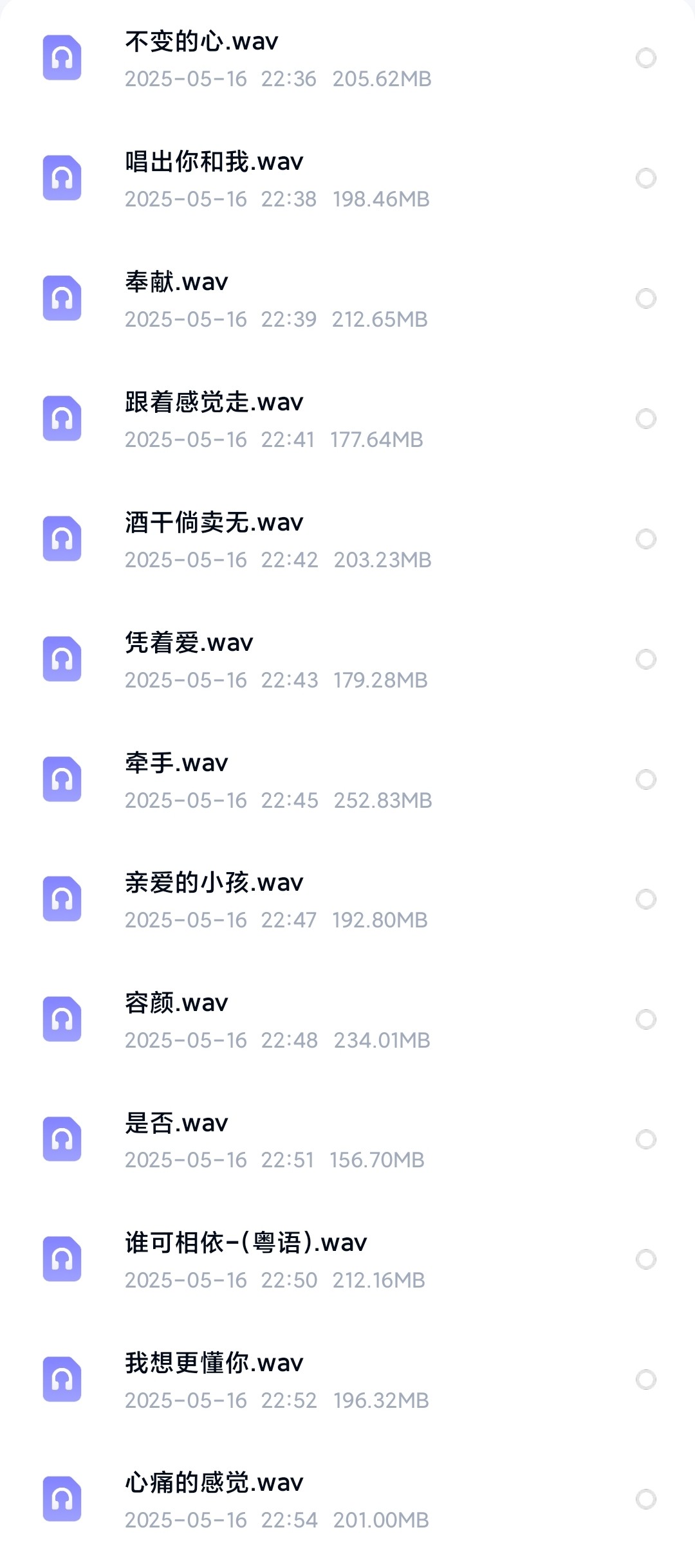The image size is (695, 1568).
Task: Select 亲爱的小孩.wav with its radio button
Action: [x=645, y=899]
